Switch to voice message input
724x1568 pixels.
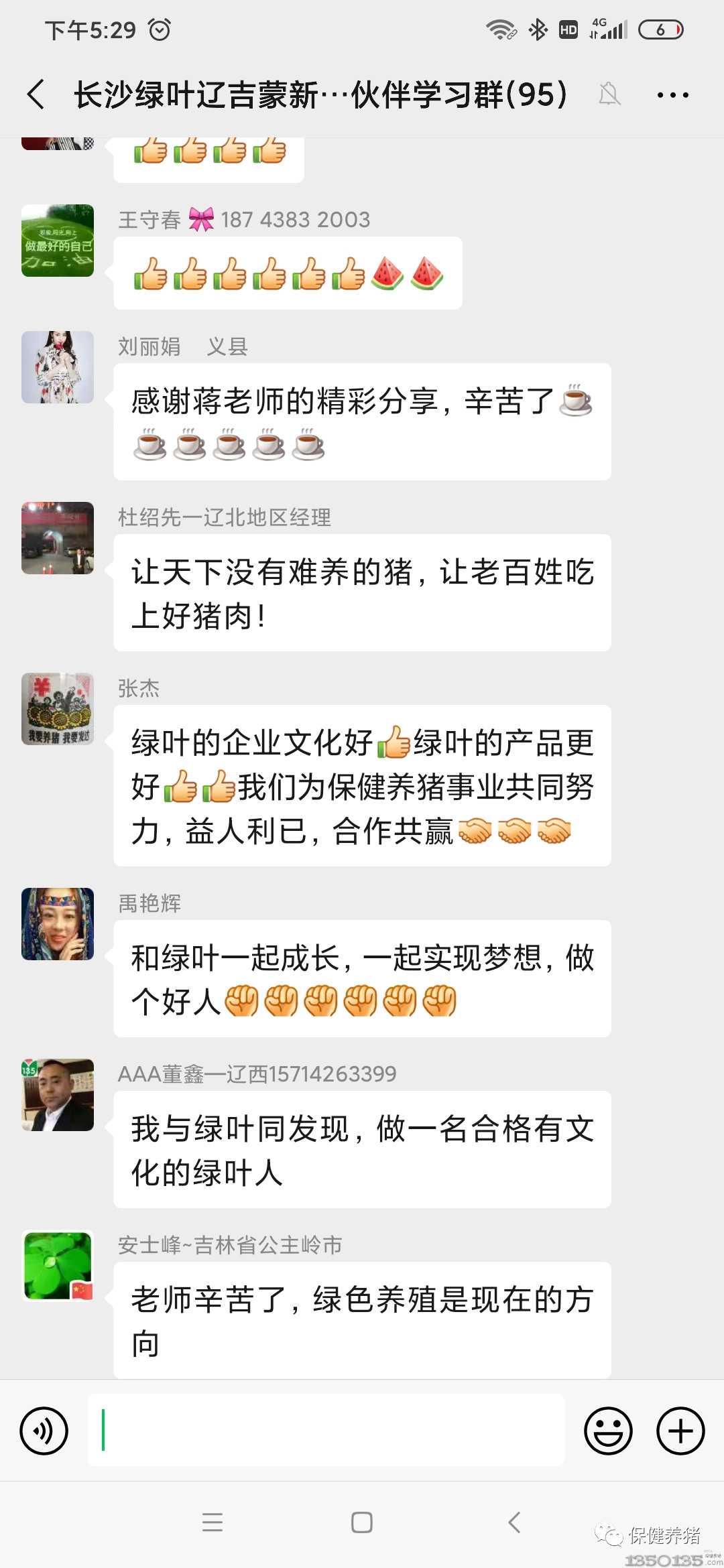(x=44, y=1431)
